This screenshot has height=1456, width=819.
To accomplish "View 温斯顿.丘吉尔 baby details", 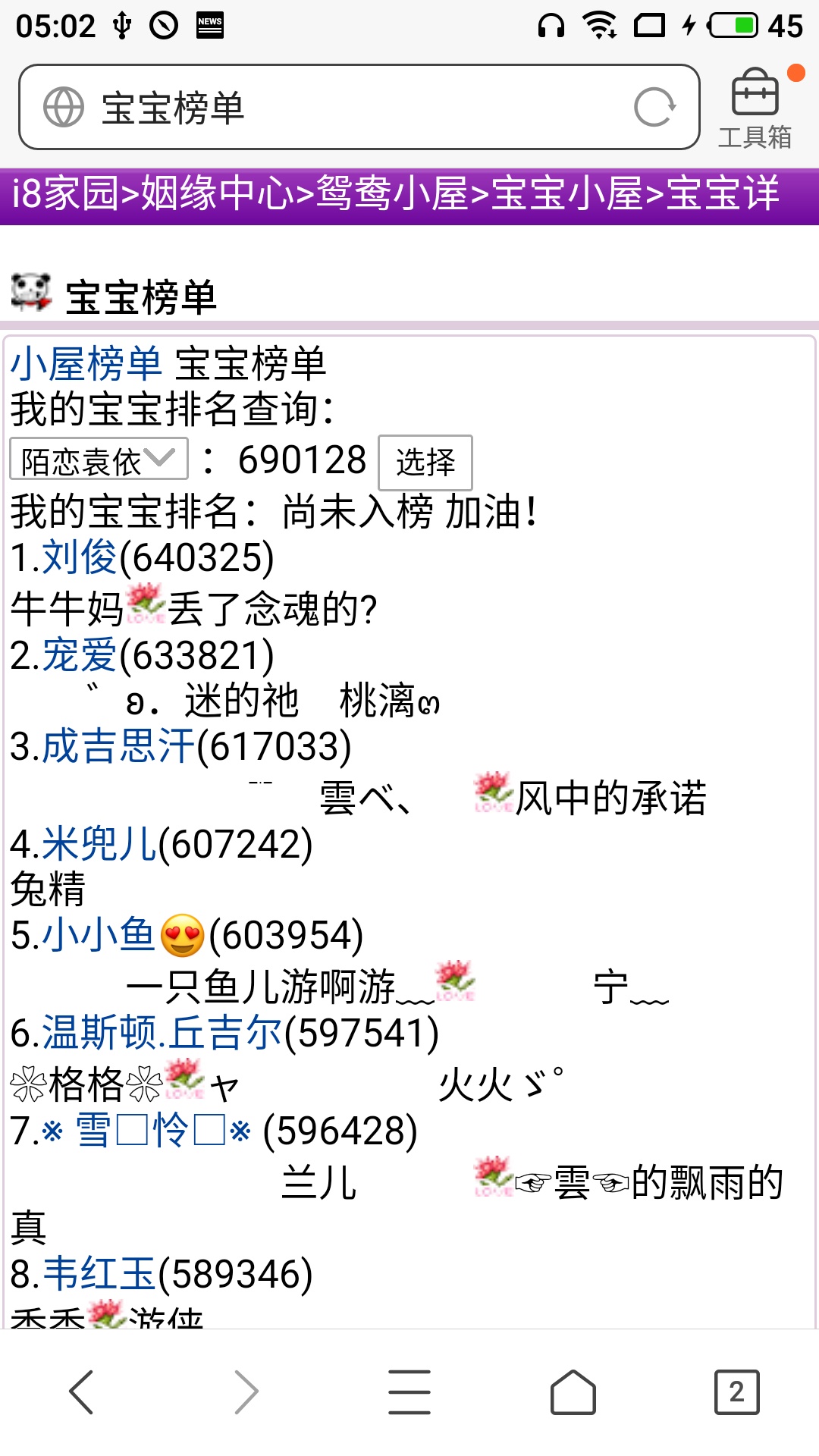I will (162, 1032).
